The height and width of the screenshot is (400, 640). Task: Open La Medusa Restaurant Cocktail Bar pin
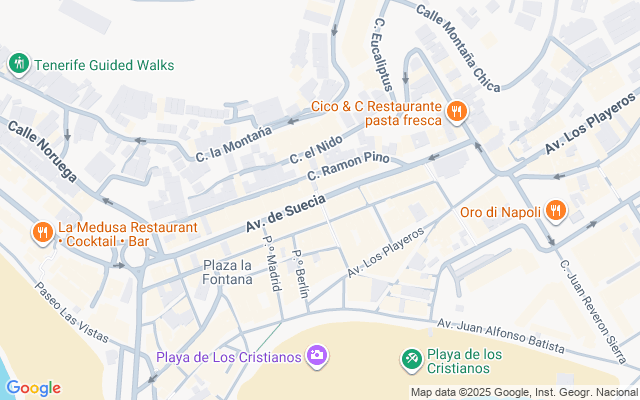[42, 234]
